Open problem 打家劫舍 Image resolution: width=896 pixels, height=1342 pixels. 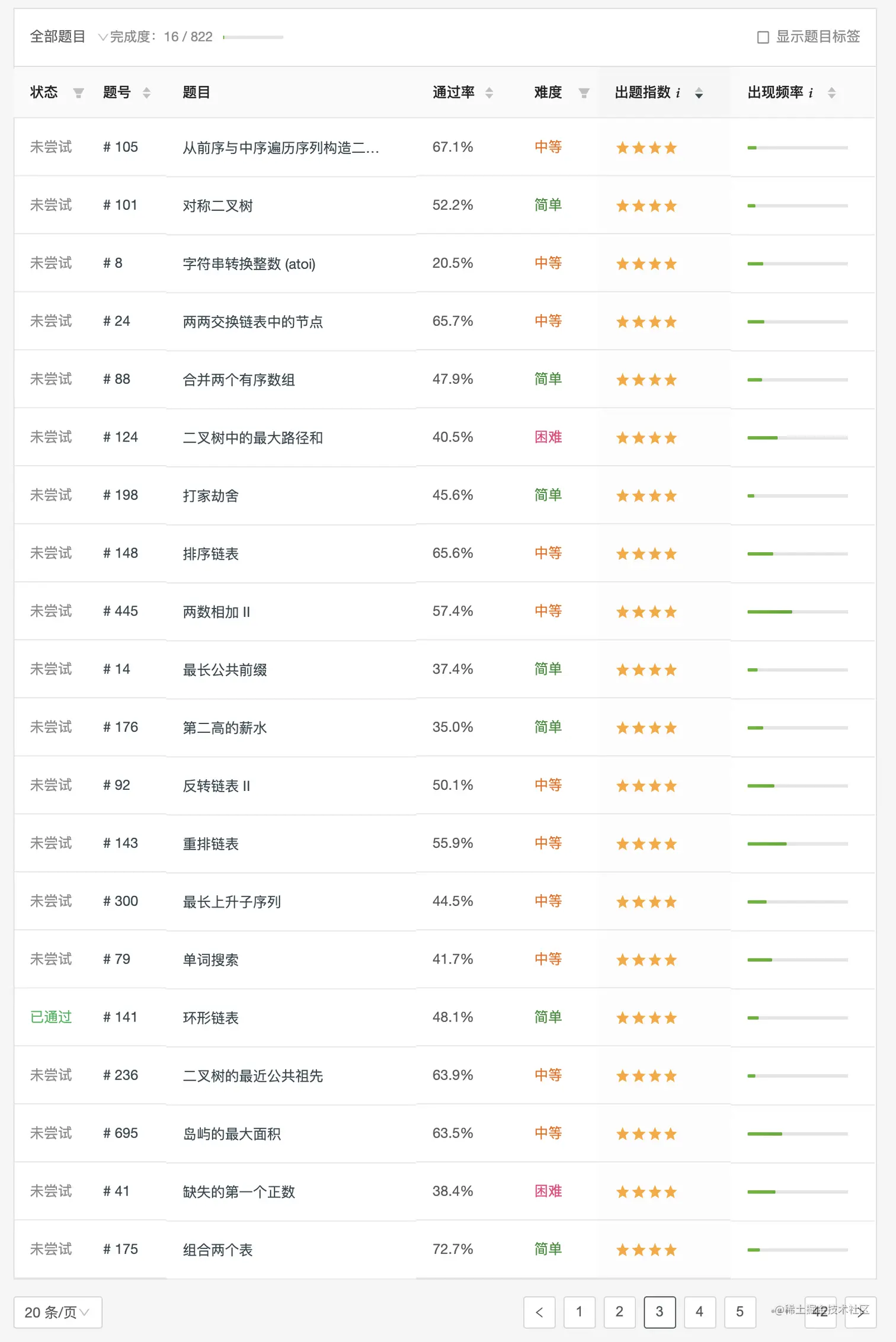tap(210, 496)
